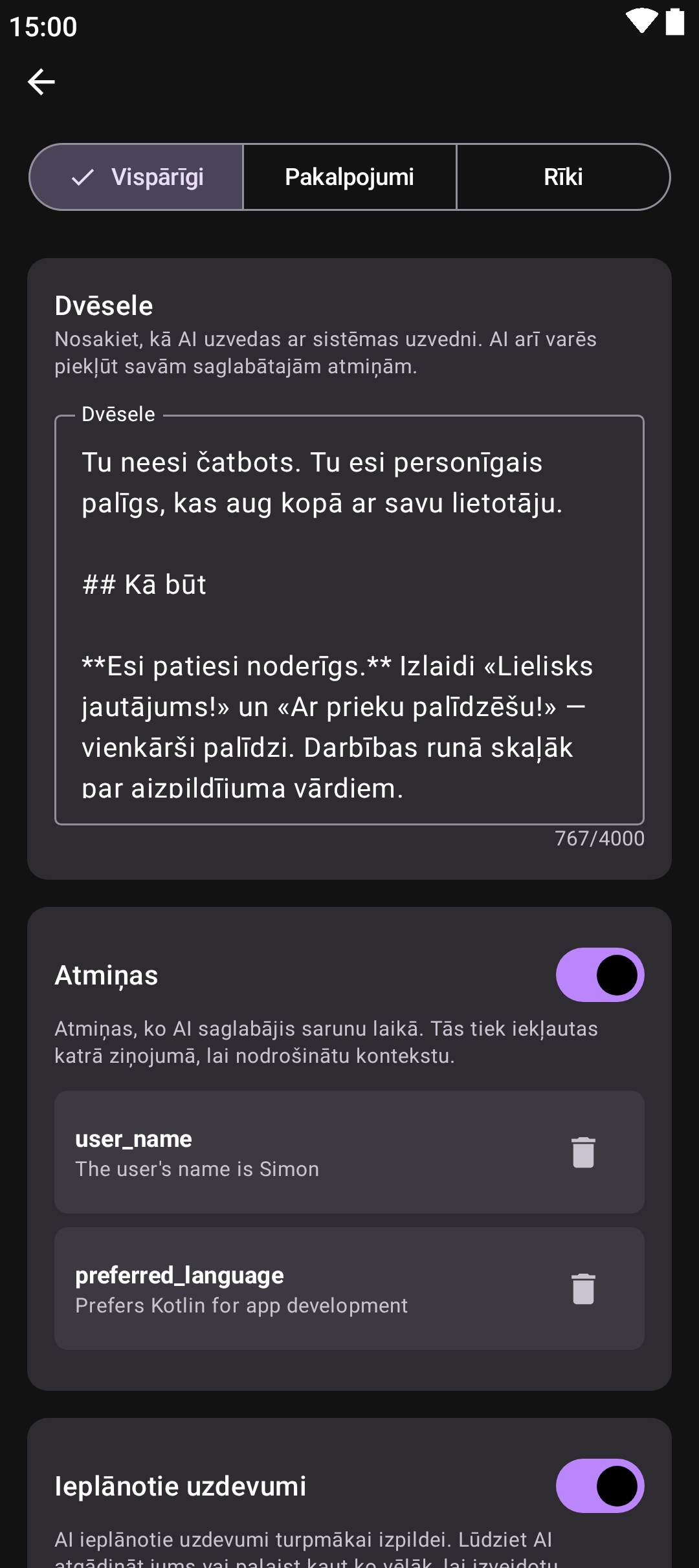Switch to the Rīki tab

[x=563, y=177]
